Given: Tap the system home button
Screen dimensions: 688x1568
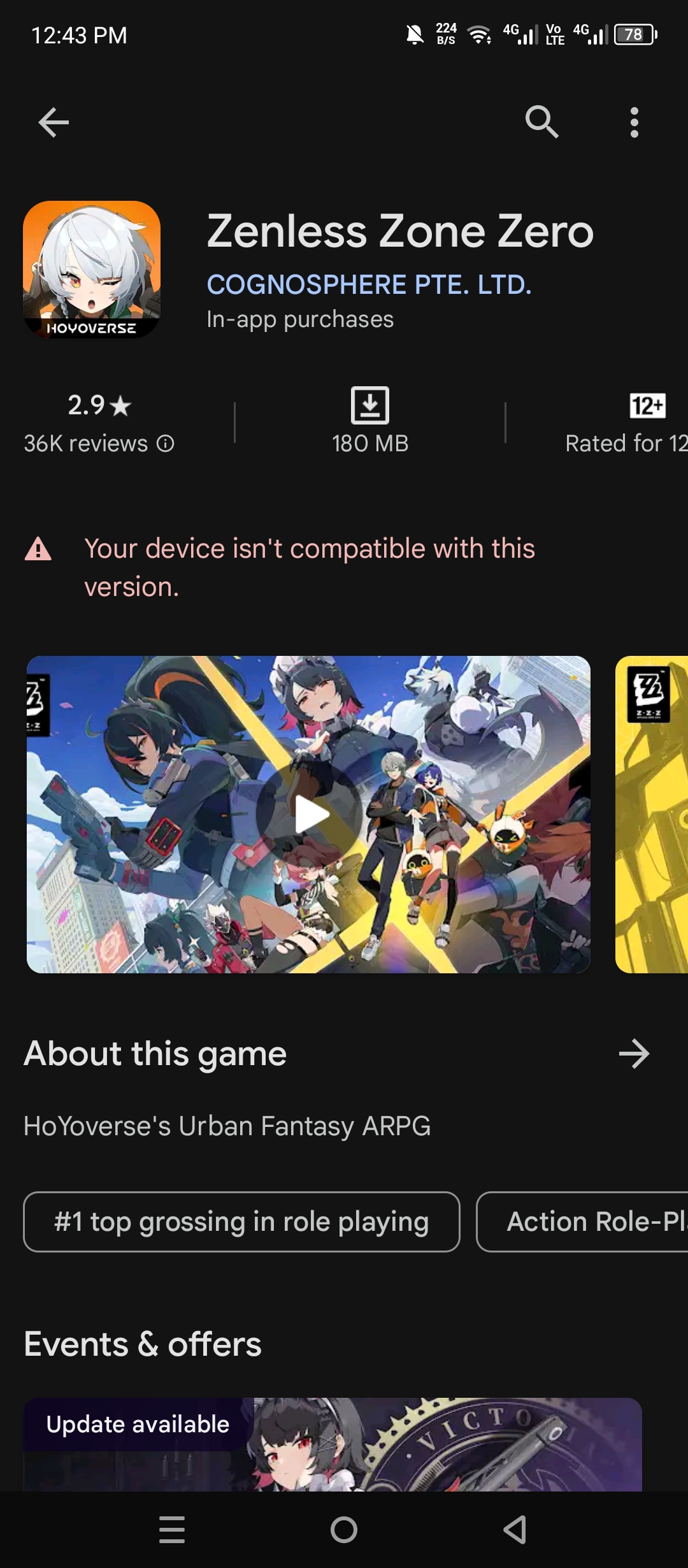Looking at the screenshot, I should [x=344, y=1530].
